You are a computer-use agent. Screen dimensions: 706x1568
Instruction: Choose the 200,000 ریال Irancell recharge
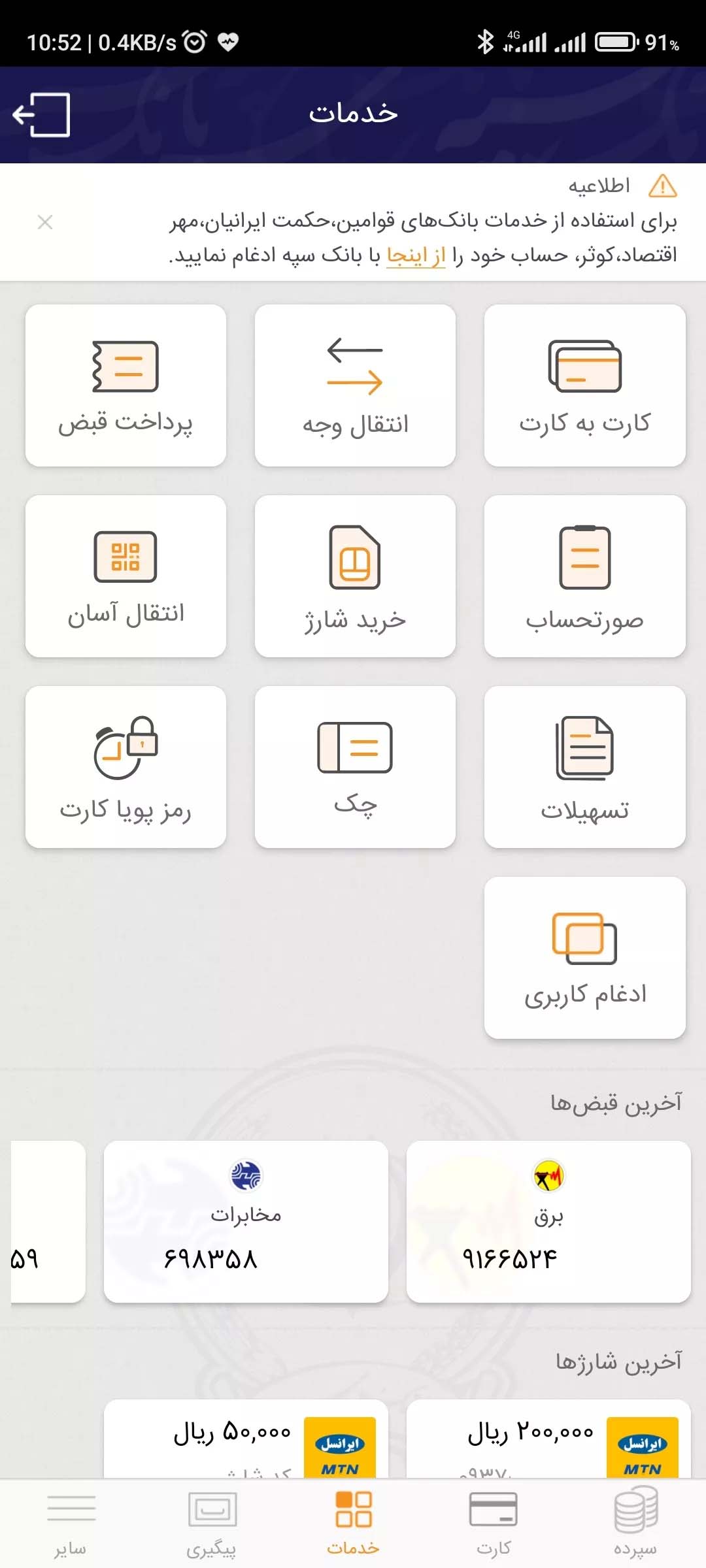pyautogui.click(x=548, y=1439)
